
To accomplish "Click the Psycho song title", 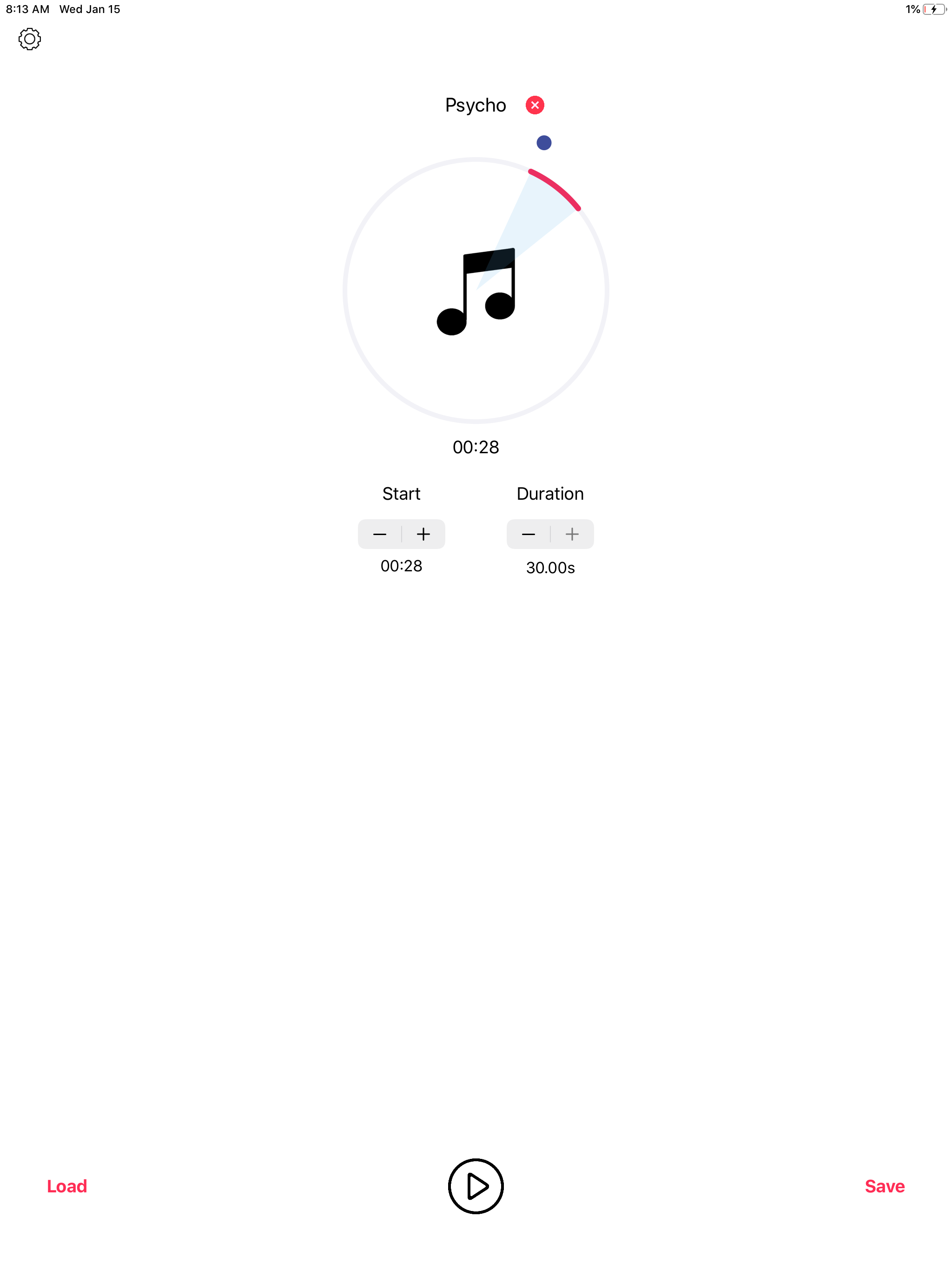I will coord(475,105).
